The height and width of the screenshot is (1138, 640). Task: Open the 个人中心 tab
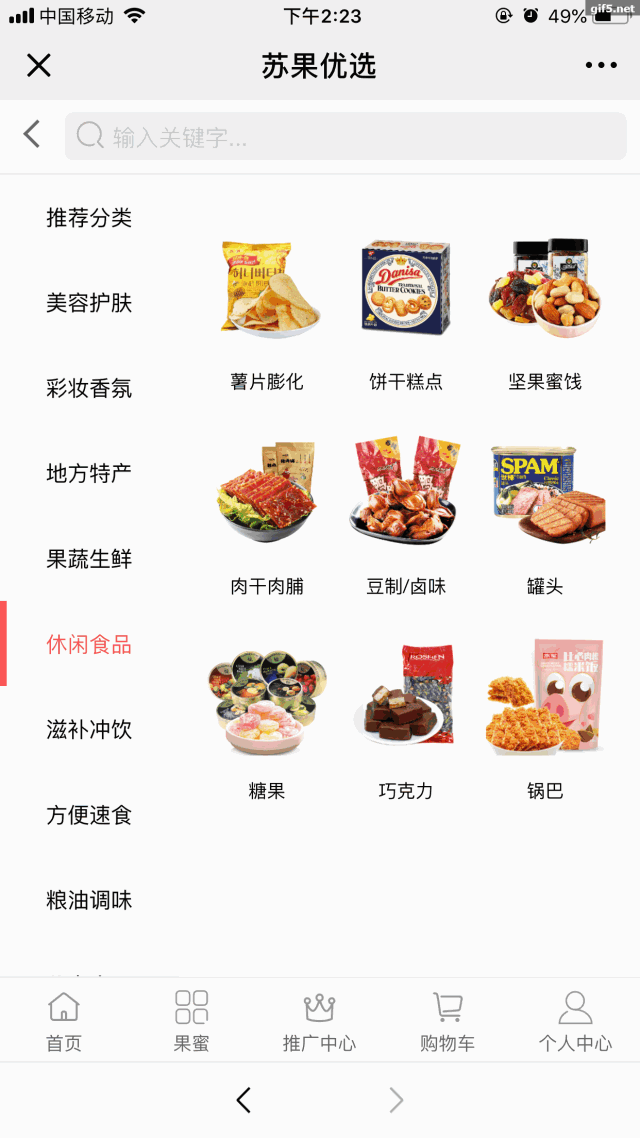click(575, 1022)
